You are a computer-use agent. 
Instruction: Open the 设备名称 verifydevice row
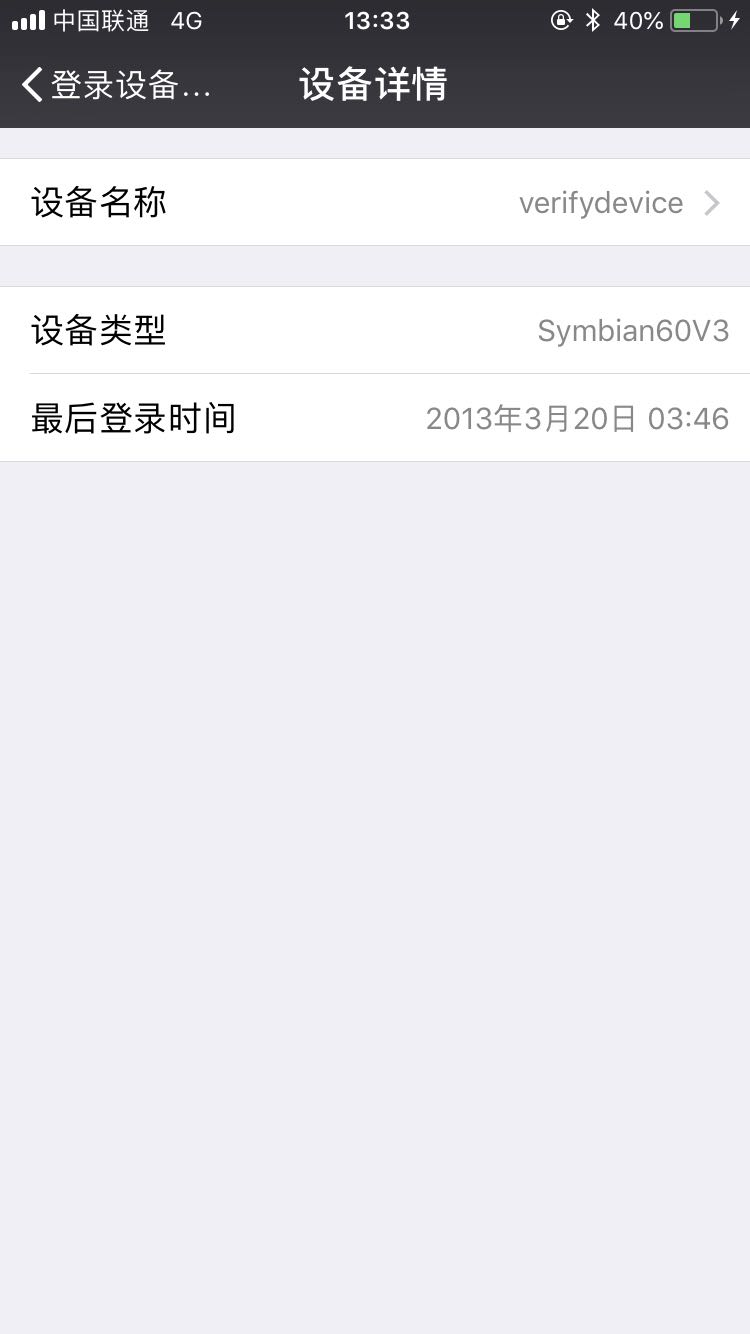point(375,203)
